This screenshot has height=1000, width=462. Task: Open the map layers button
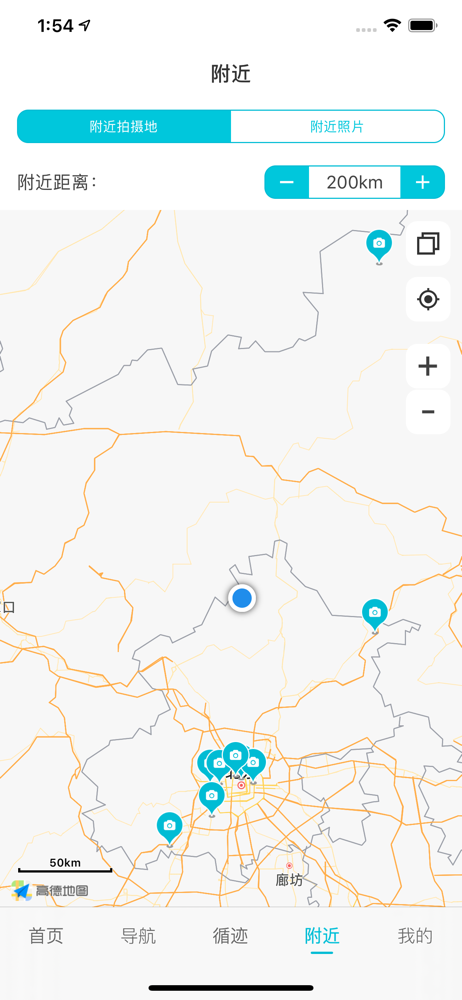point(428,244)
